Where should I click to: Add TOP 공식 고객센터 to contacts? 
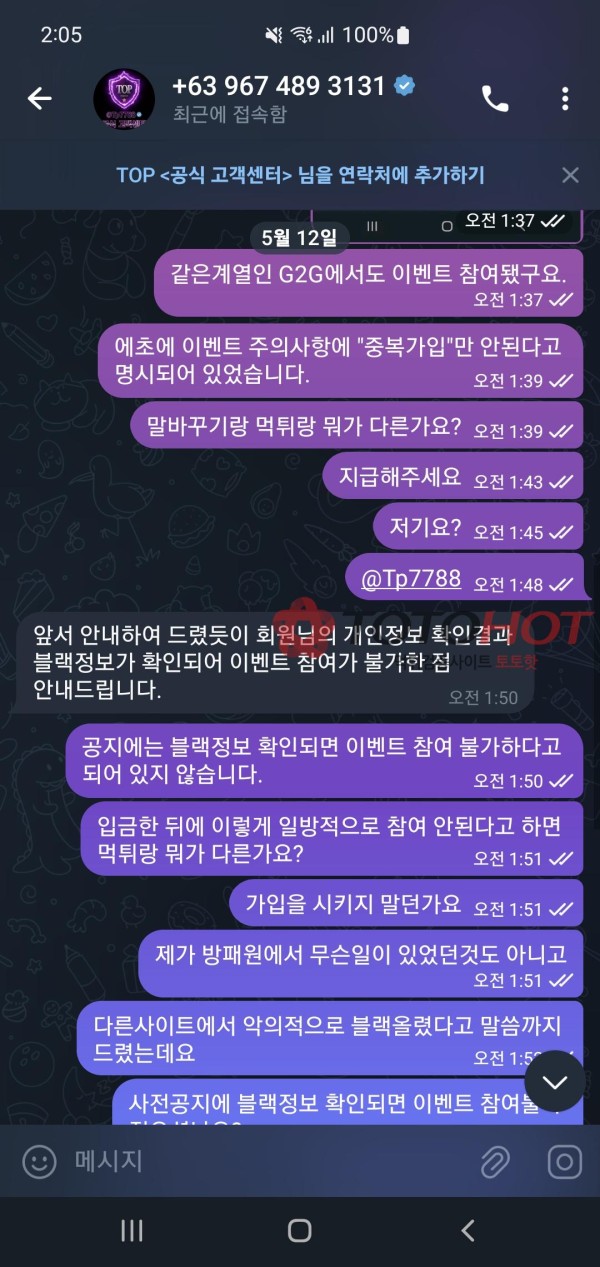(300, 175)
